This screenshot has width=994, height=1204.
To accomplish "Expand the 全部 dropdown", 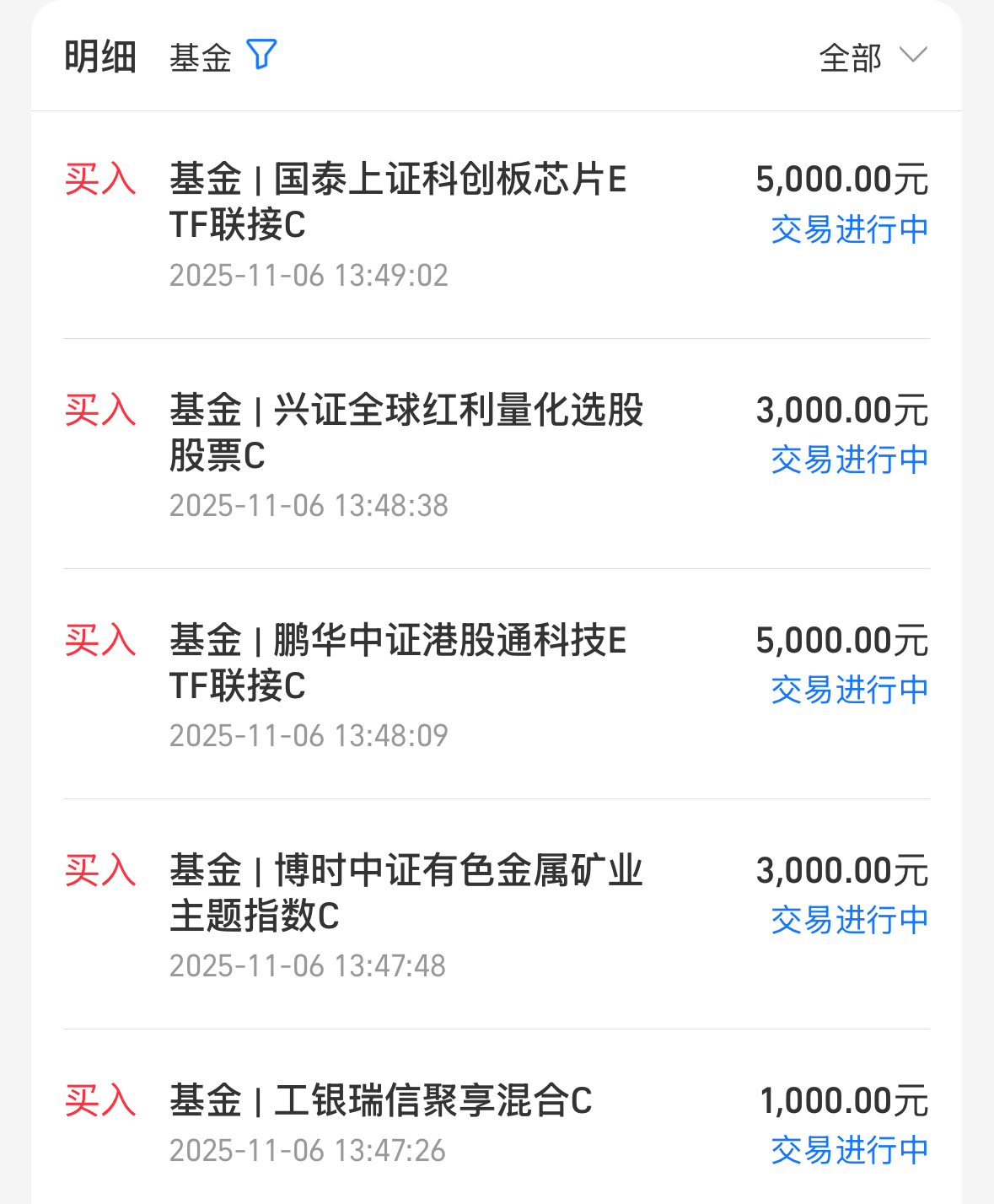I will 873,56.
